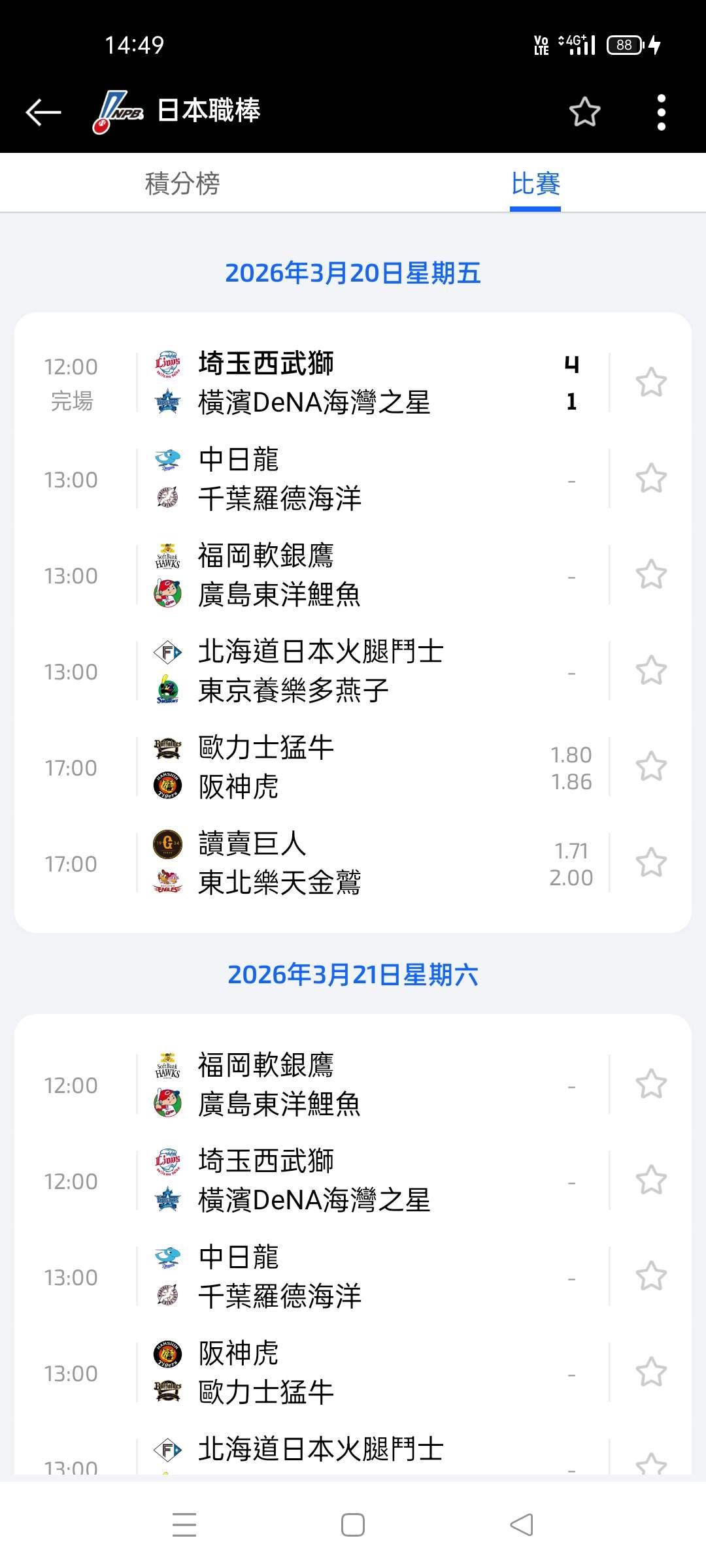Star the 阪神虎 vs 歐力士猛牛 13:00 match
The image size is (706, 1568).
click(651, 1373)
